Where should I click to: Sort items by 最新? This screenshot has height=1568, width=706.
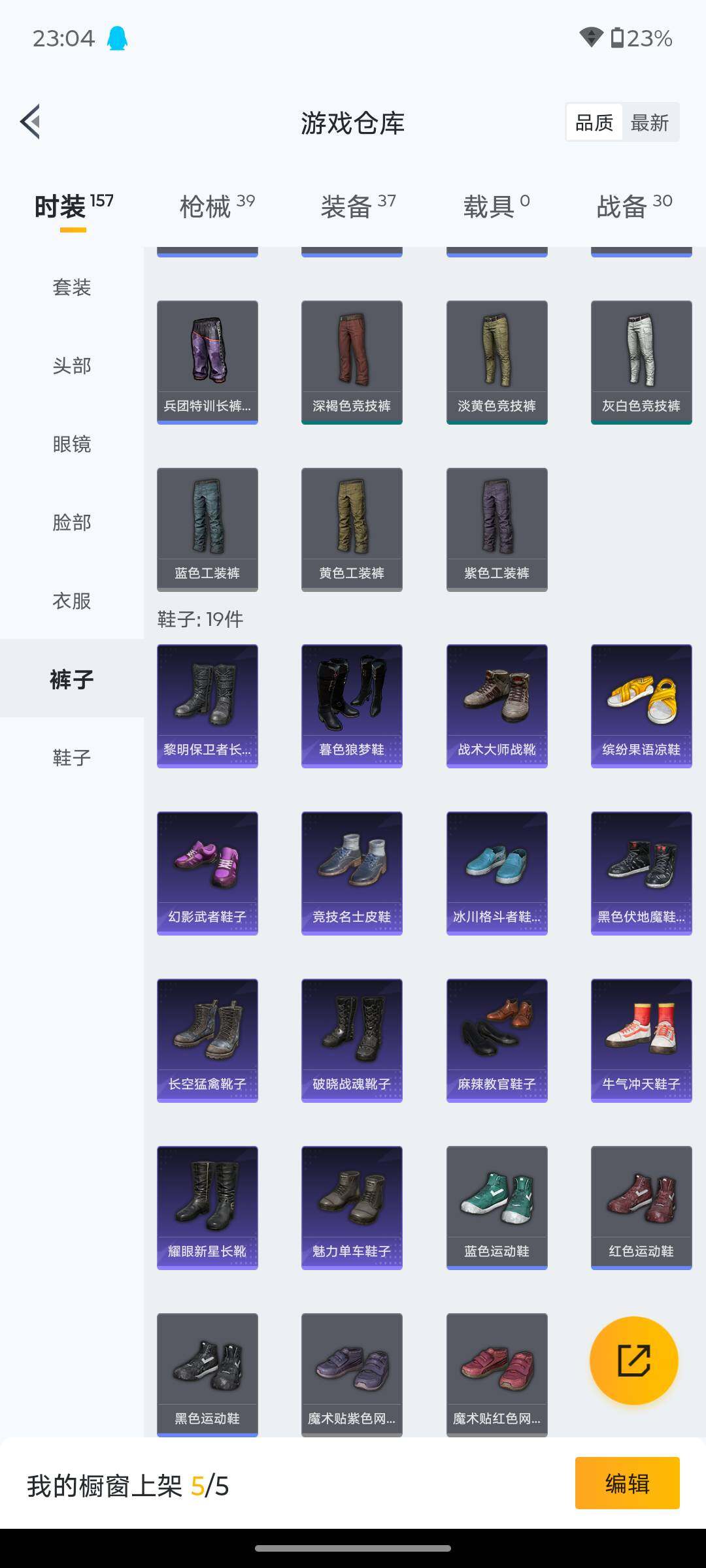(649, 123)
